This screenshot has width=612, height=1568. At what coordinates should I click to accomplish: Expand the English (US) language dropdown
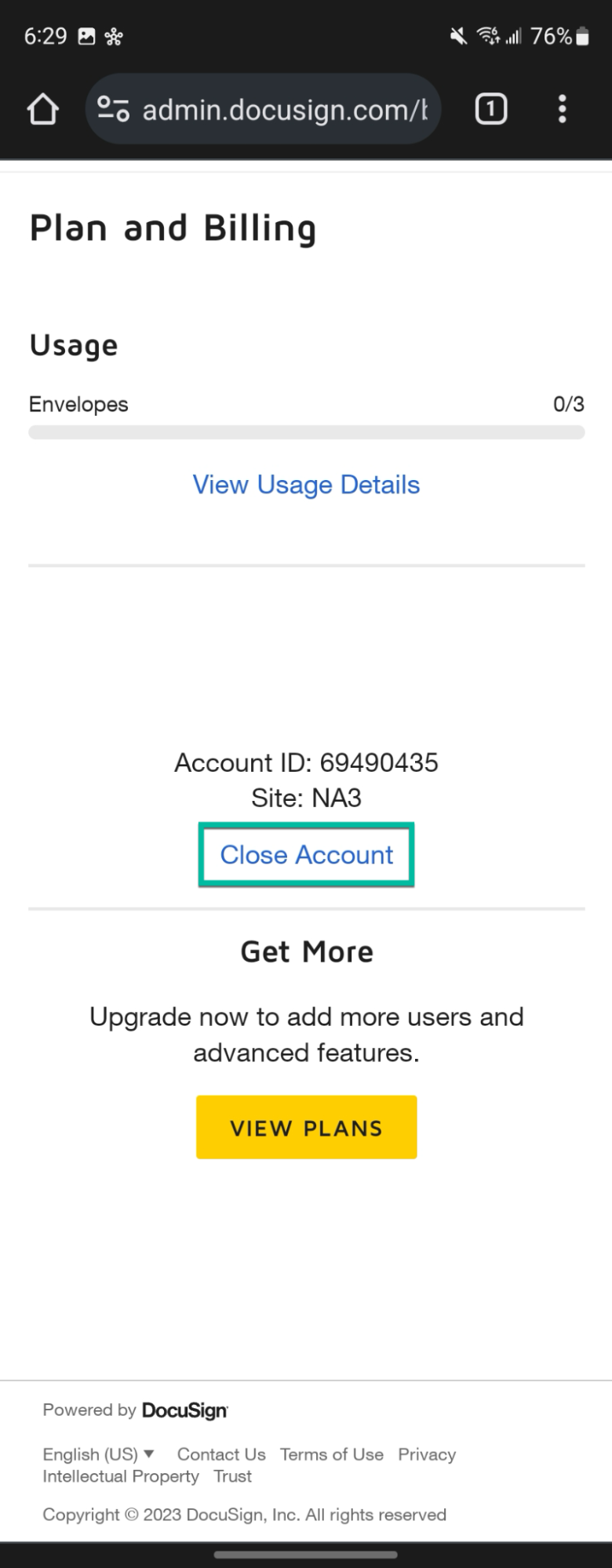pyautogui.click(x=98, y=1454)
